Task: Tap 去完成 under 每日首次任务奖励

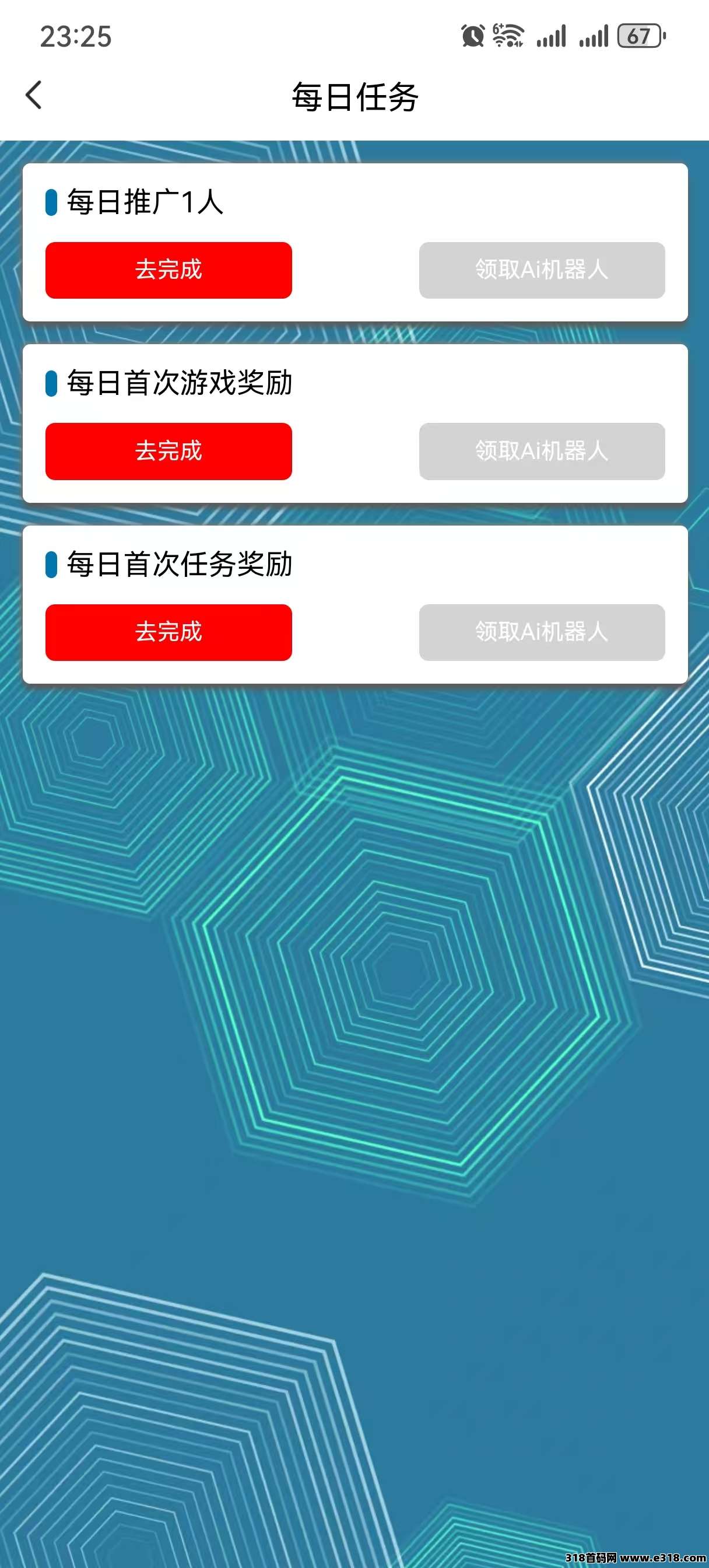Action: (x=169, y=632)
